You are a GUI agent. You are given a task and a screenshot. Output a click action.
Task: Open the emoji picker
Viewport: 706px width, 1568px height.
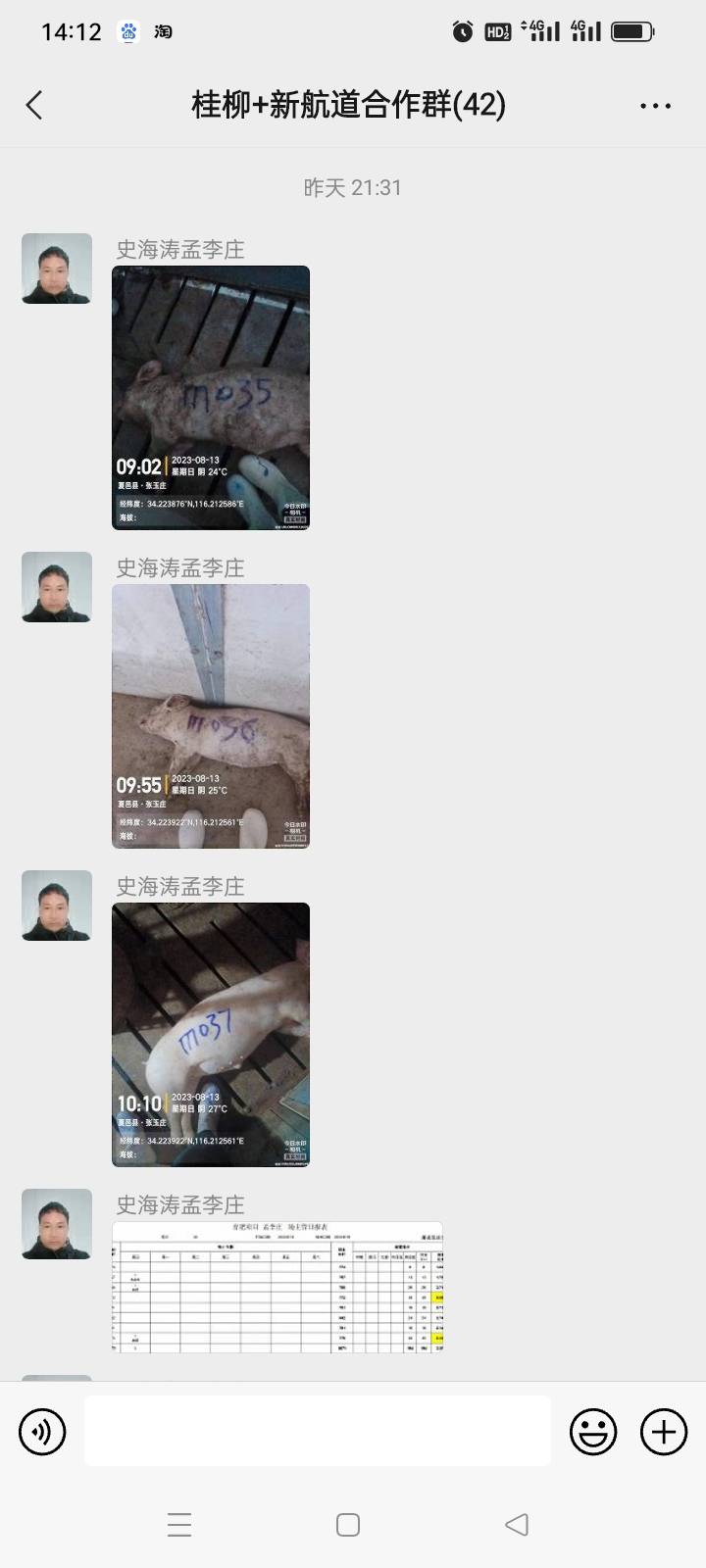click(x=593, y=1432)
